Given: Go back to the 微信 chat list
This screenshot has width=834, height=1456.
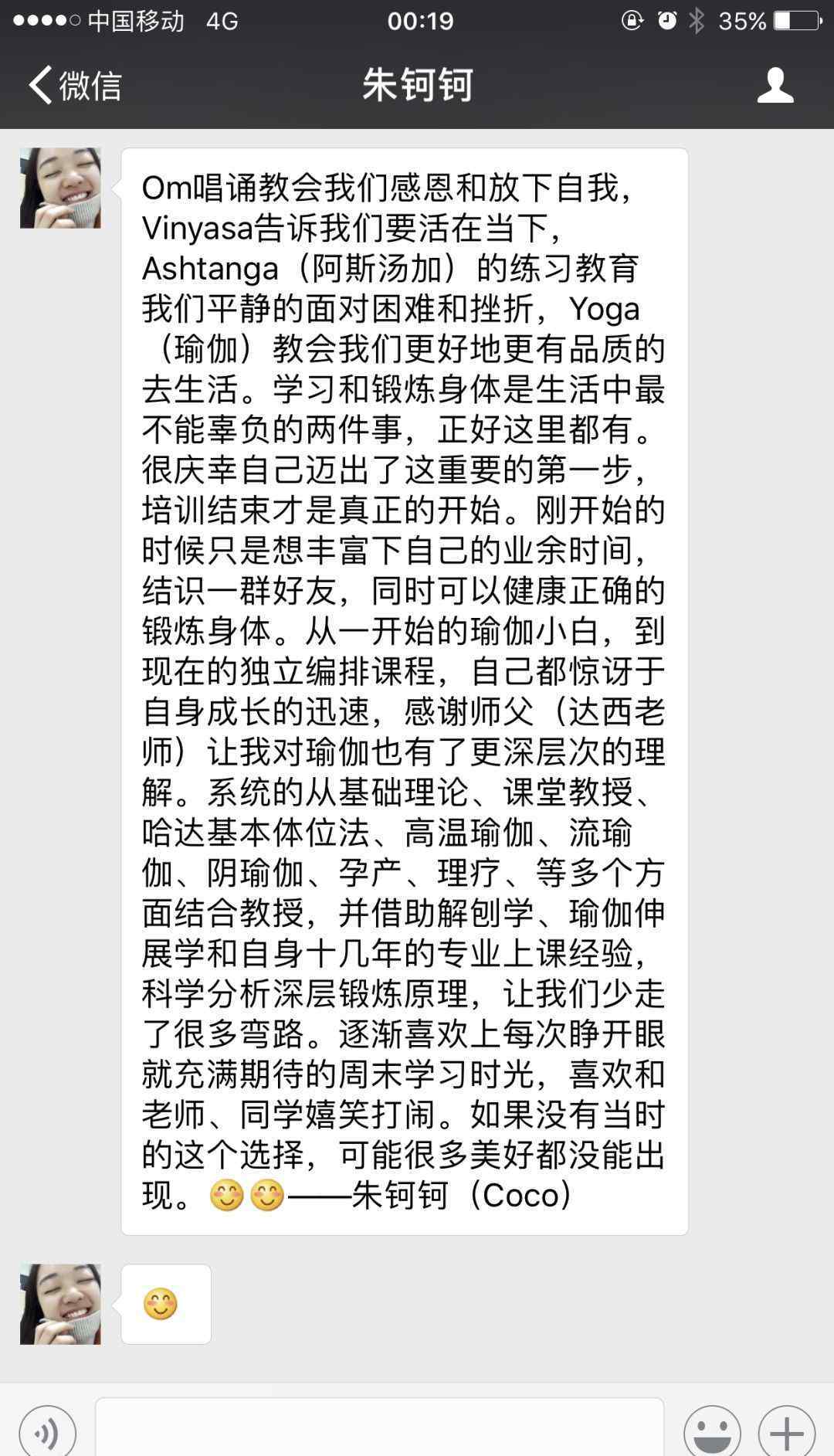Looking at the screenshot, I should (75, 85).
